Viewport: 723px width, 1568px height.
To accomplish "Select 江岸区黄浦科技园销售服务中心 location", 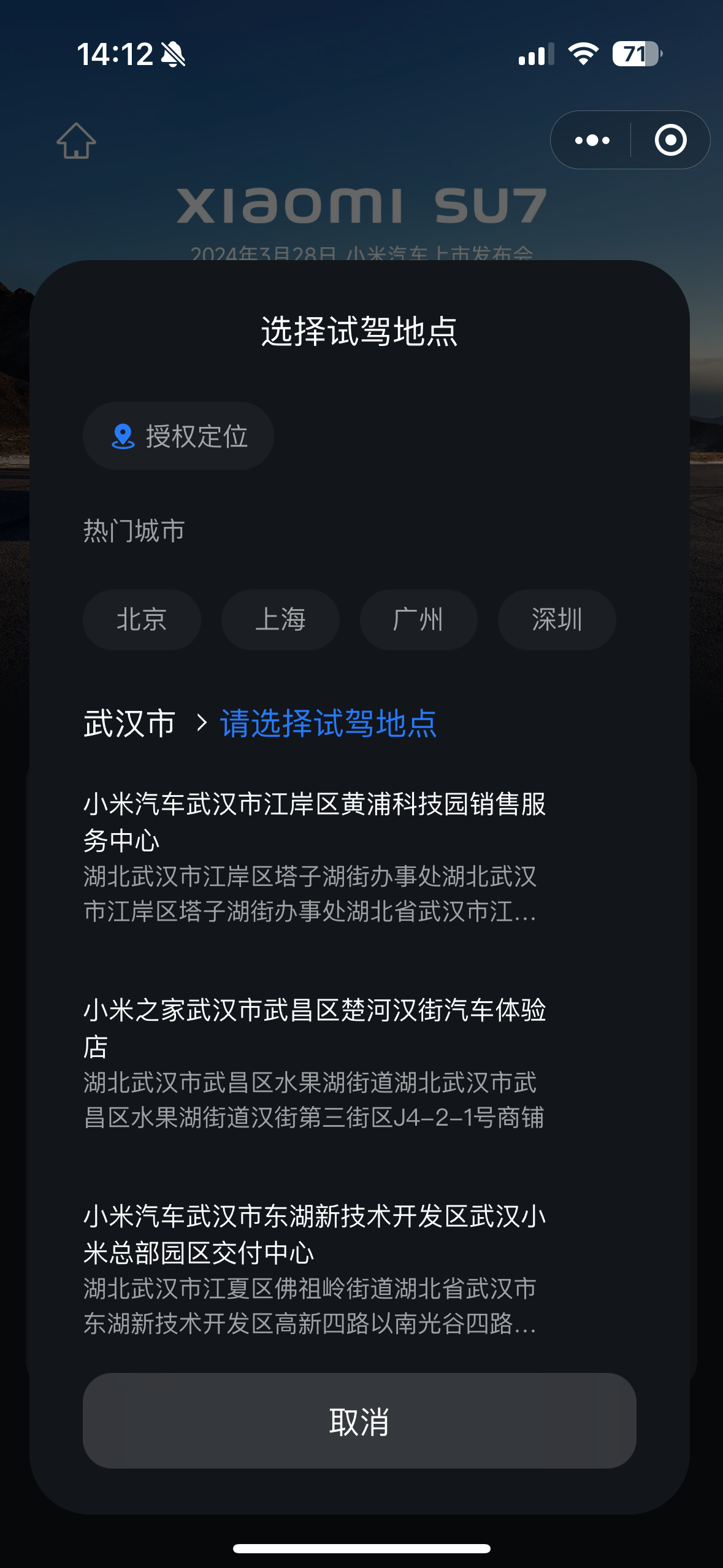I will pos(314,856).
